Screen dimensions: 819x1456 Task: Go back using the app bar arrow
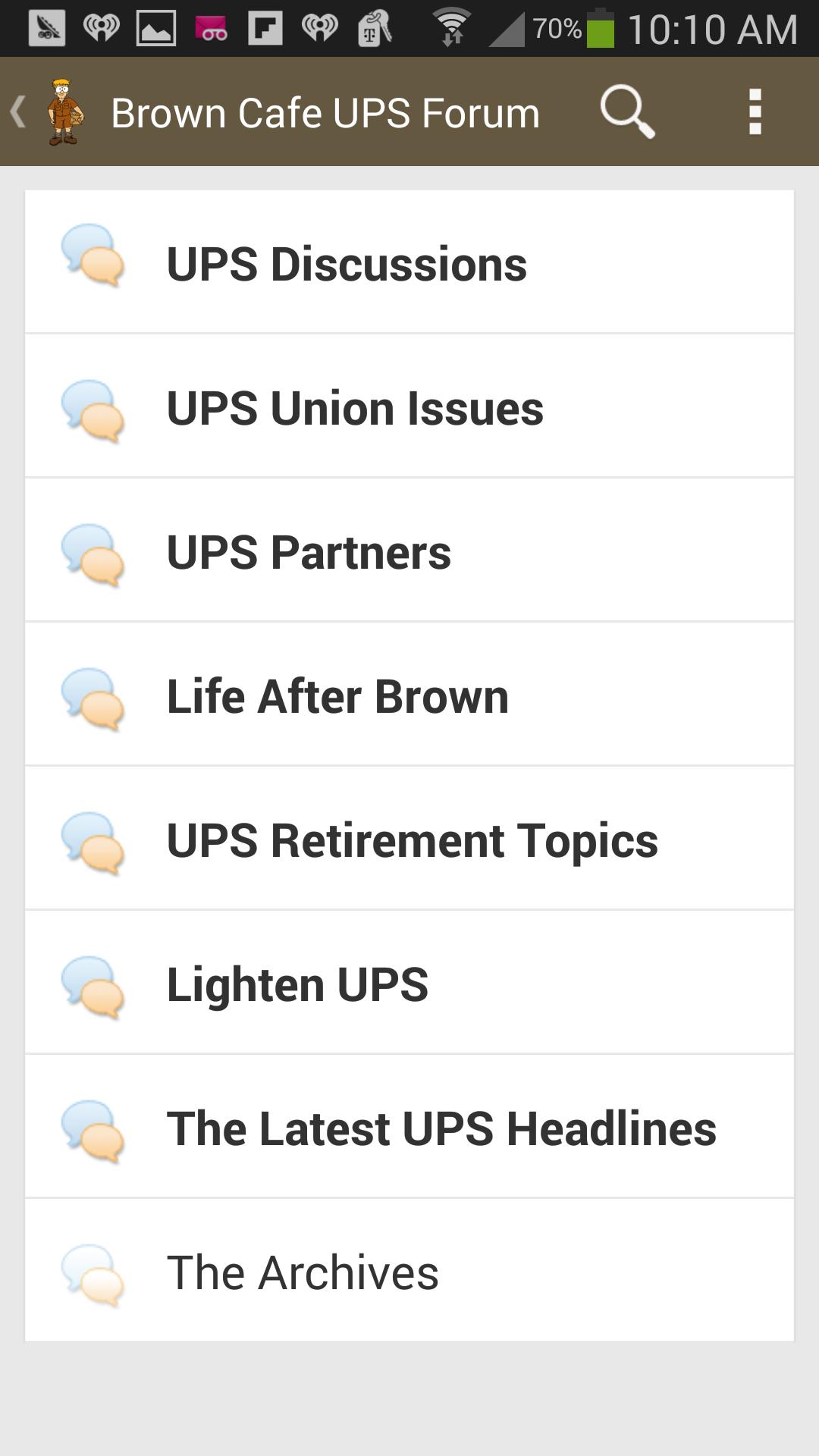click(20, 112)
